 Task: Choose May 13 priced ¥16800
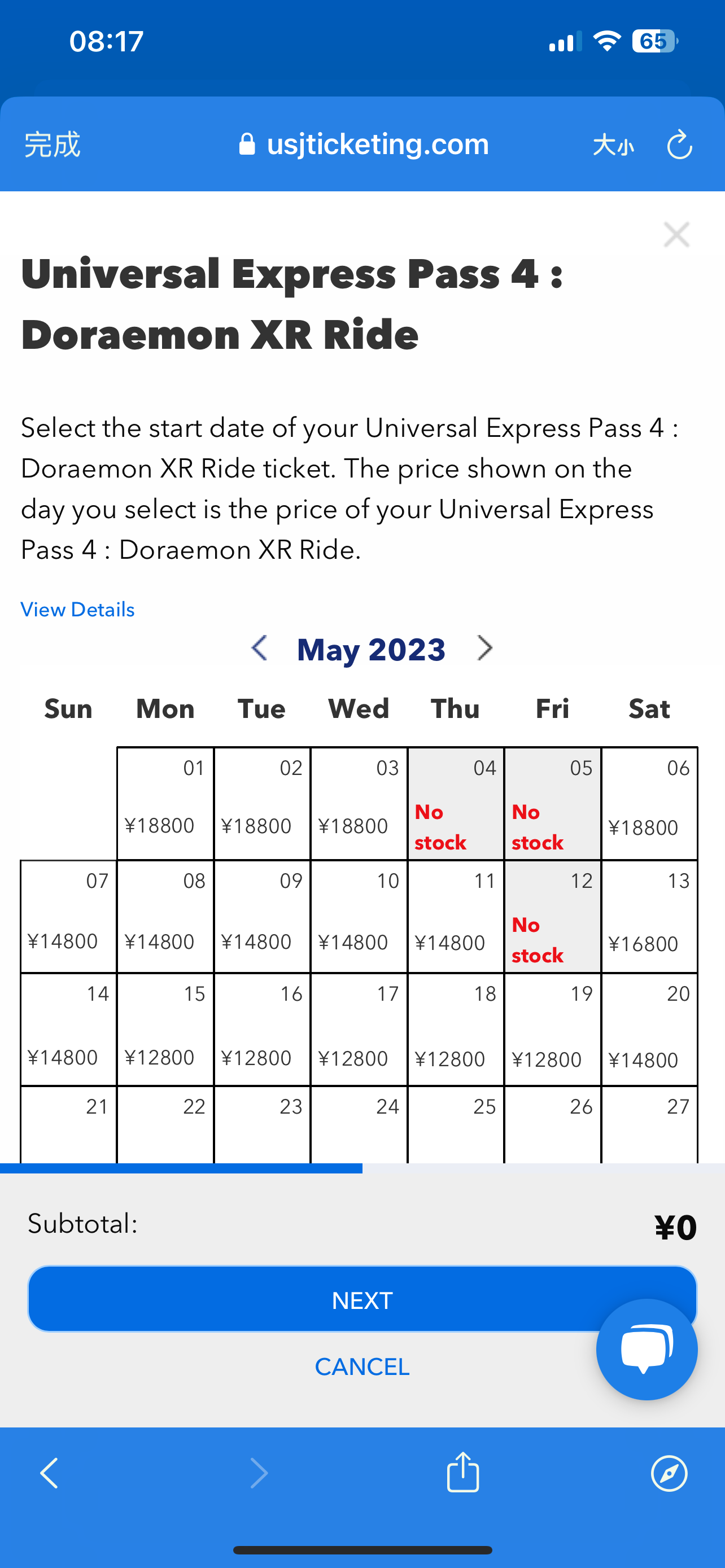[x=649, y=916]
